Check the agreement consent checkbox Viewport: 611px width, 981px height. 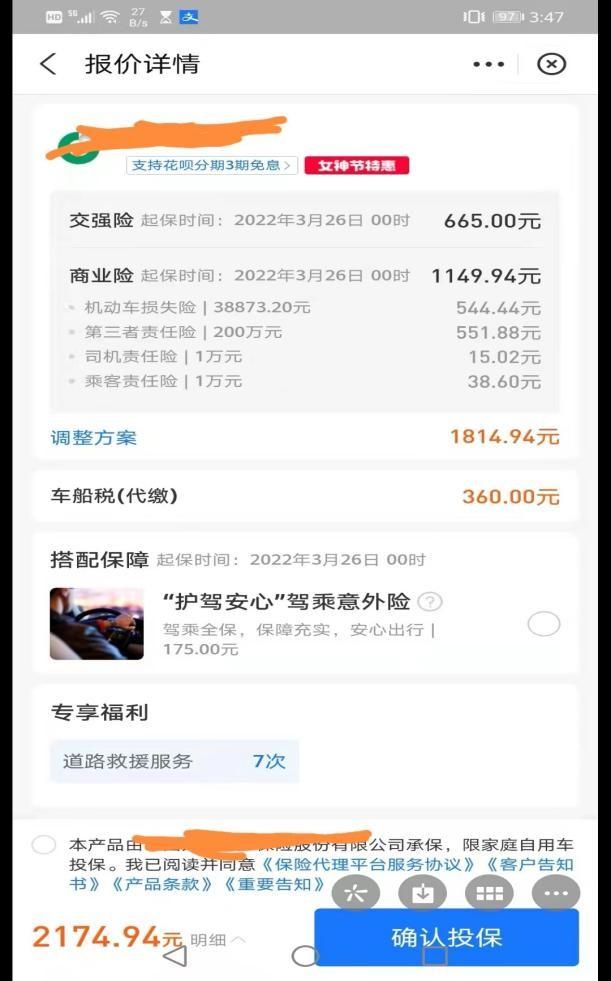(44, 845)
